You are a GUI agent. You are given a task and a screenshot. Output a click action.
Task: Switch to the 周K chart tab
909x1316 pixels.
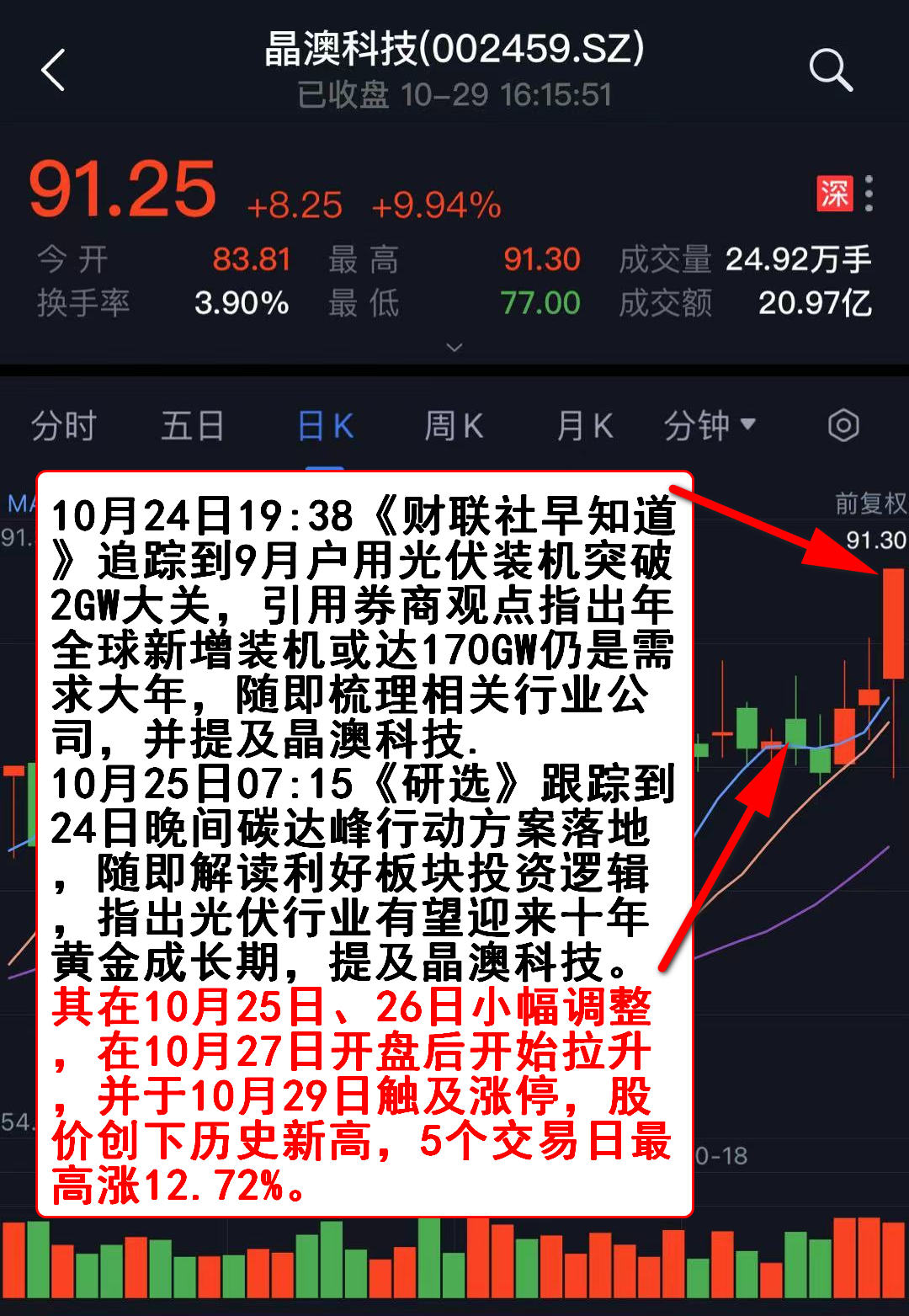click(454, 426)
